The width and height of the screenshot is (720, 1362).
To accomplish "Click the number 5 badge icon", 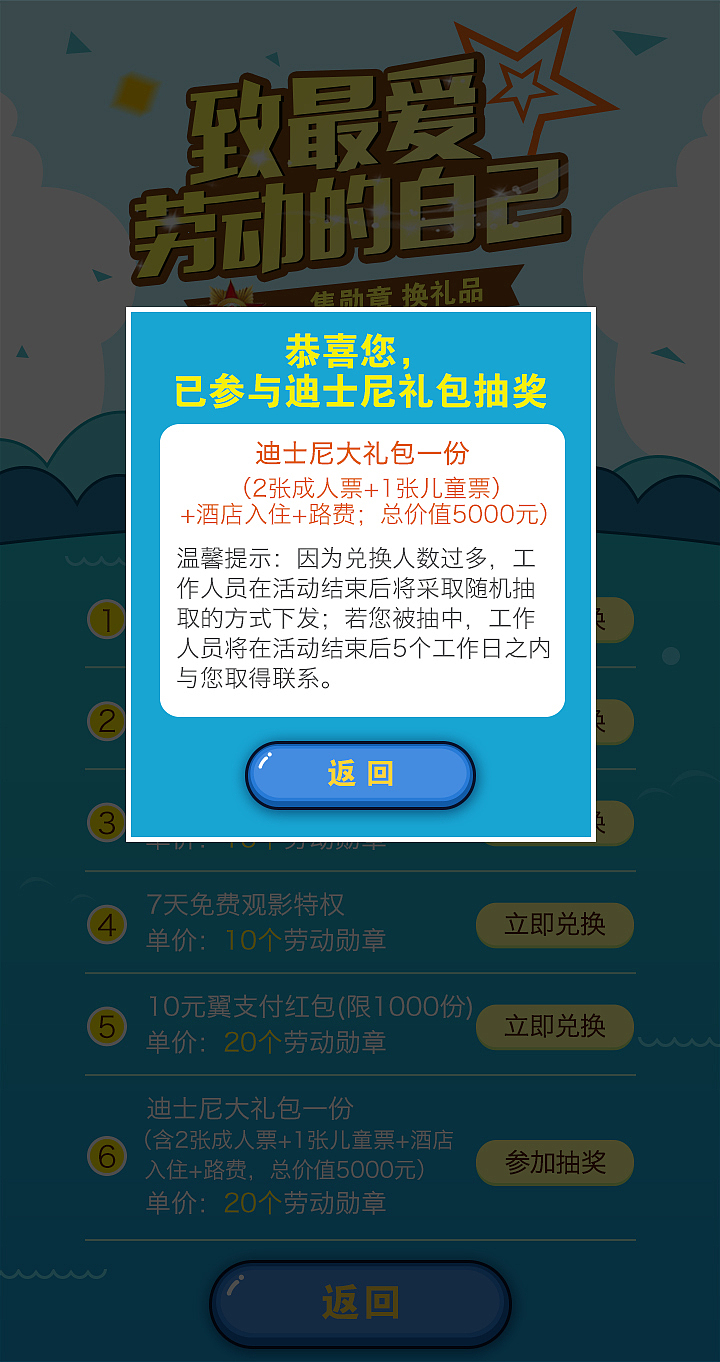I will tap(107, 1027).
